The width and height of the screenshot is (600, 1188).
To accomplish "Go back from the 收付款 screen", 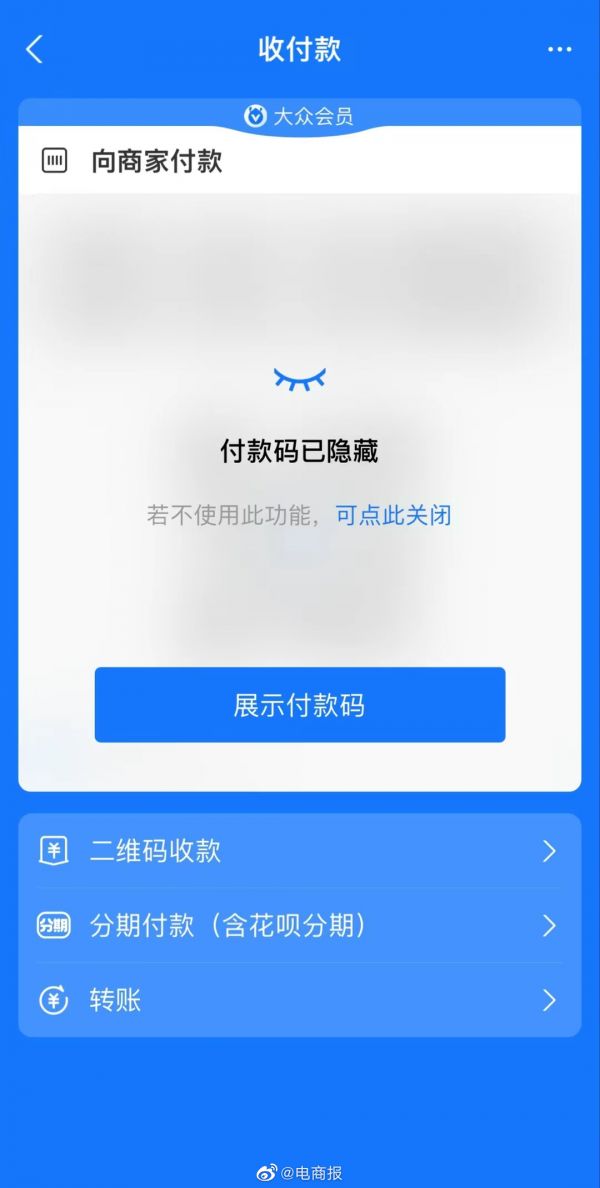I will click(x=35, y=50).
